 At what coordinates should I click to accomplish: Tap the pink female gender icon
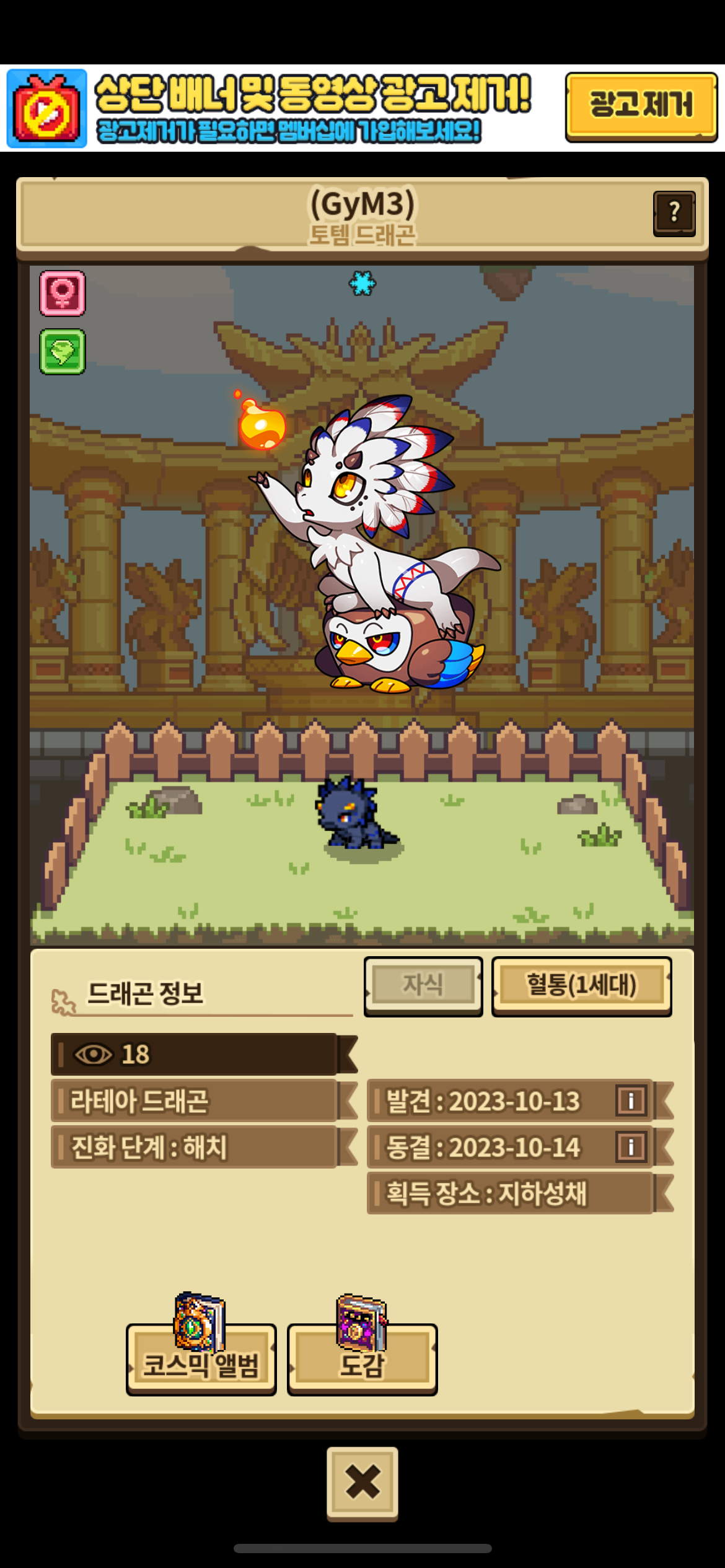(63, 293)
